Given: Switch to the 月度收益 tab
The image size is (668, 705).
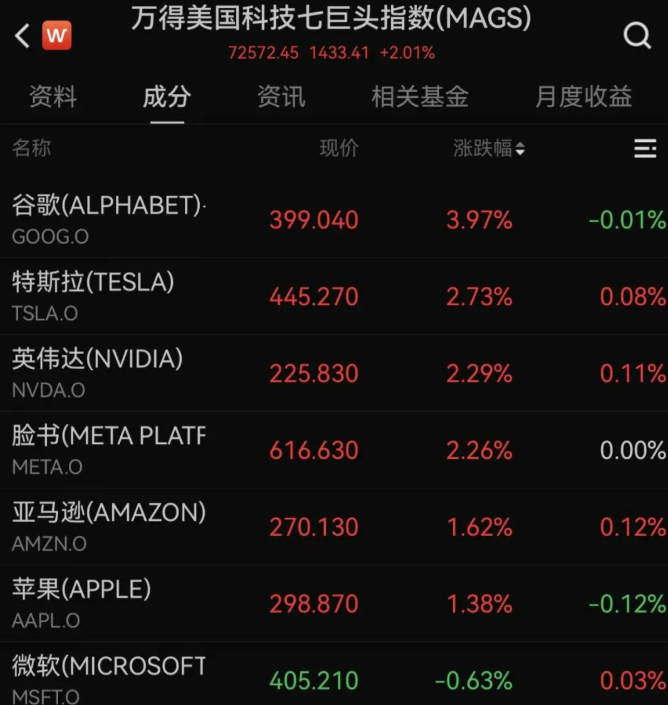Looking at the screenshot, I should pyautogui.click(x=583, y=97).
